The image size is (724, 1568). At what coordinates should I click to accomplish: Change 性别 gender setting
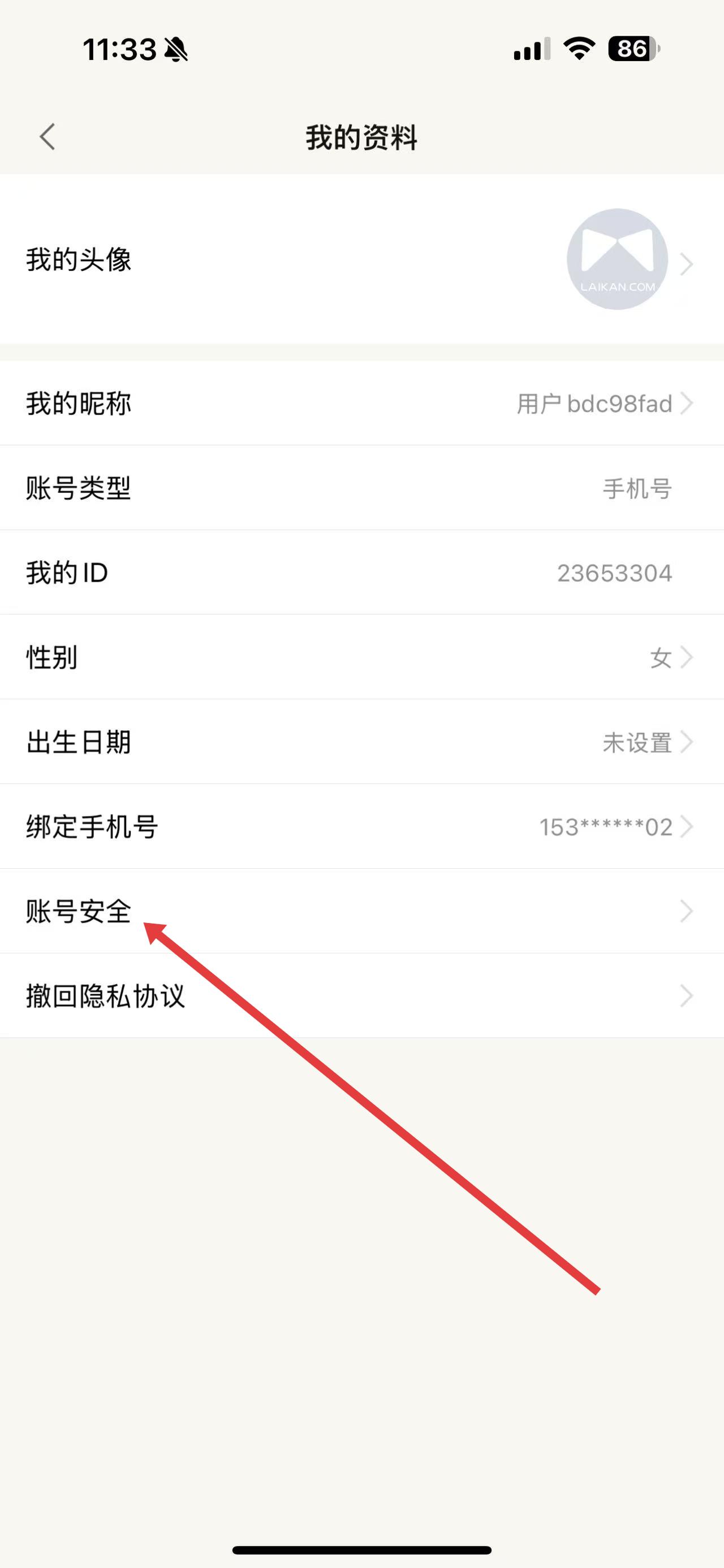[x=361, y=657]
